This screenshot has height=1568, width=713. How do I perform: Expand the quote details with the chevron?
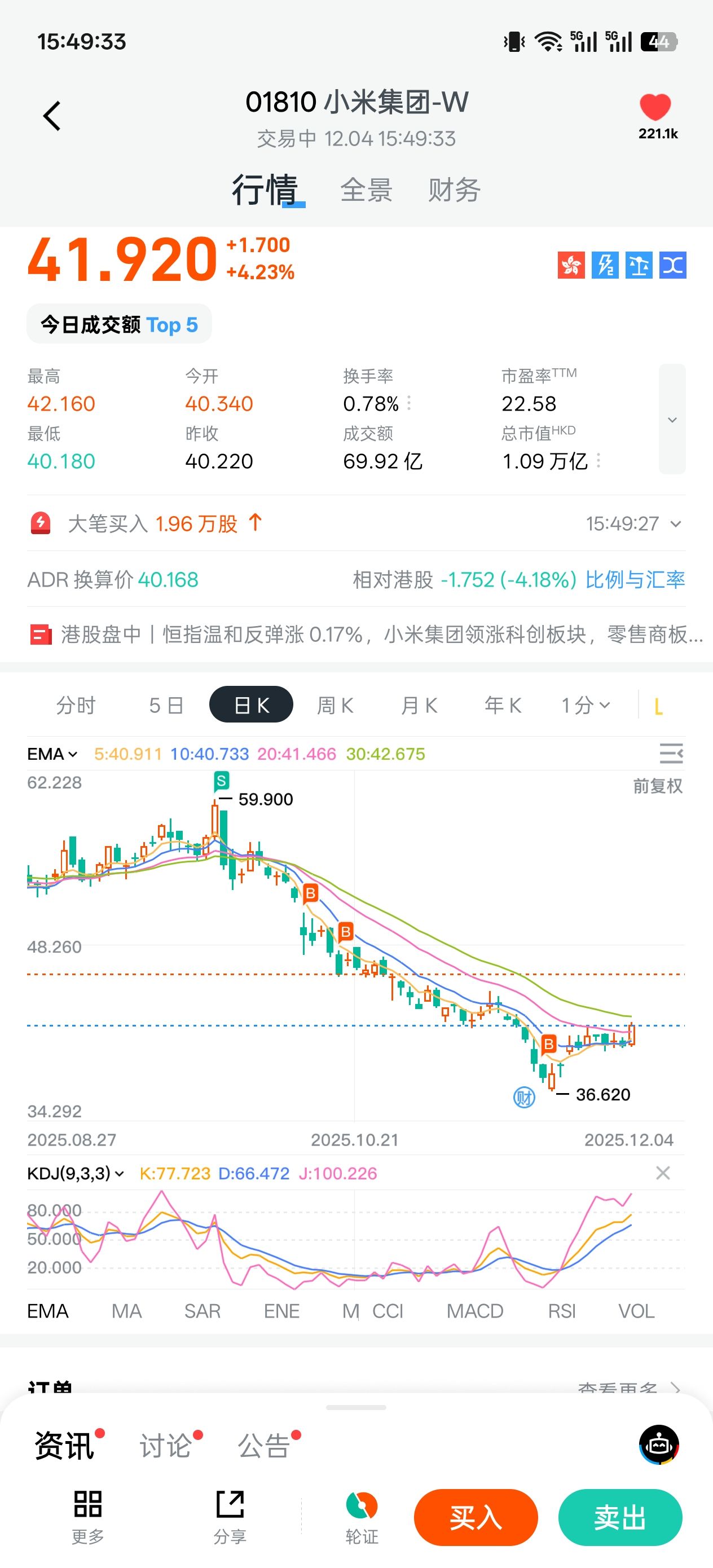pyautogui.click(x=672, y=420)
